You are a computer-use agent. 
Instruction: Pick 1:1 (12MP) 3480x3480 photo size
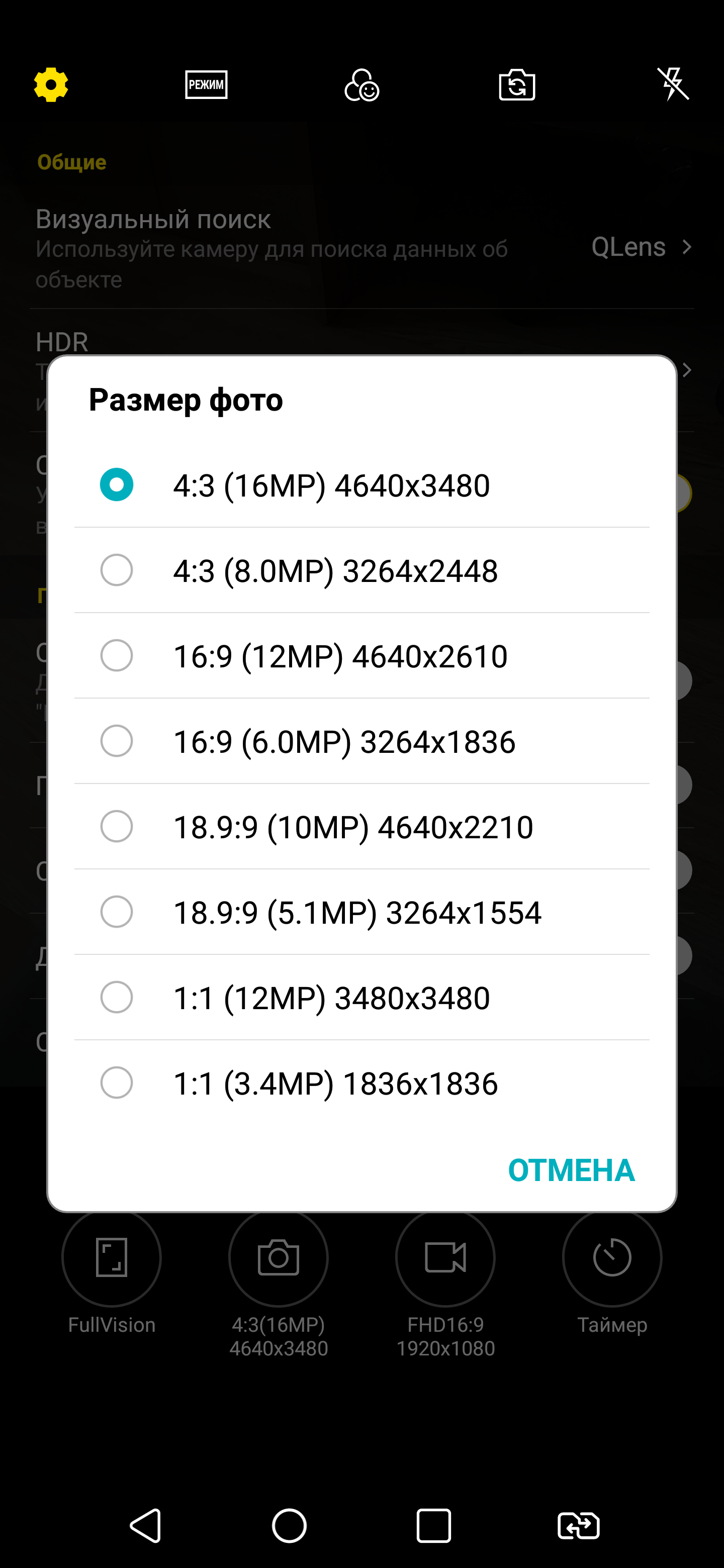360,998
